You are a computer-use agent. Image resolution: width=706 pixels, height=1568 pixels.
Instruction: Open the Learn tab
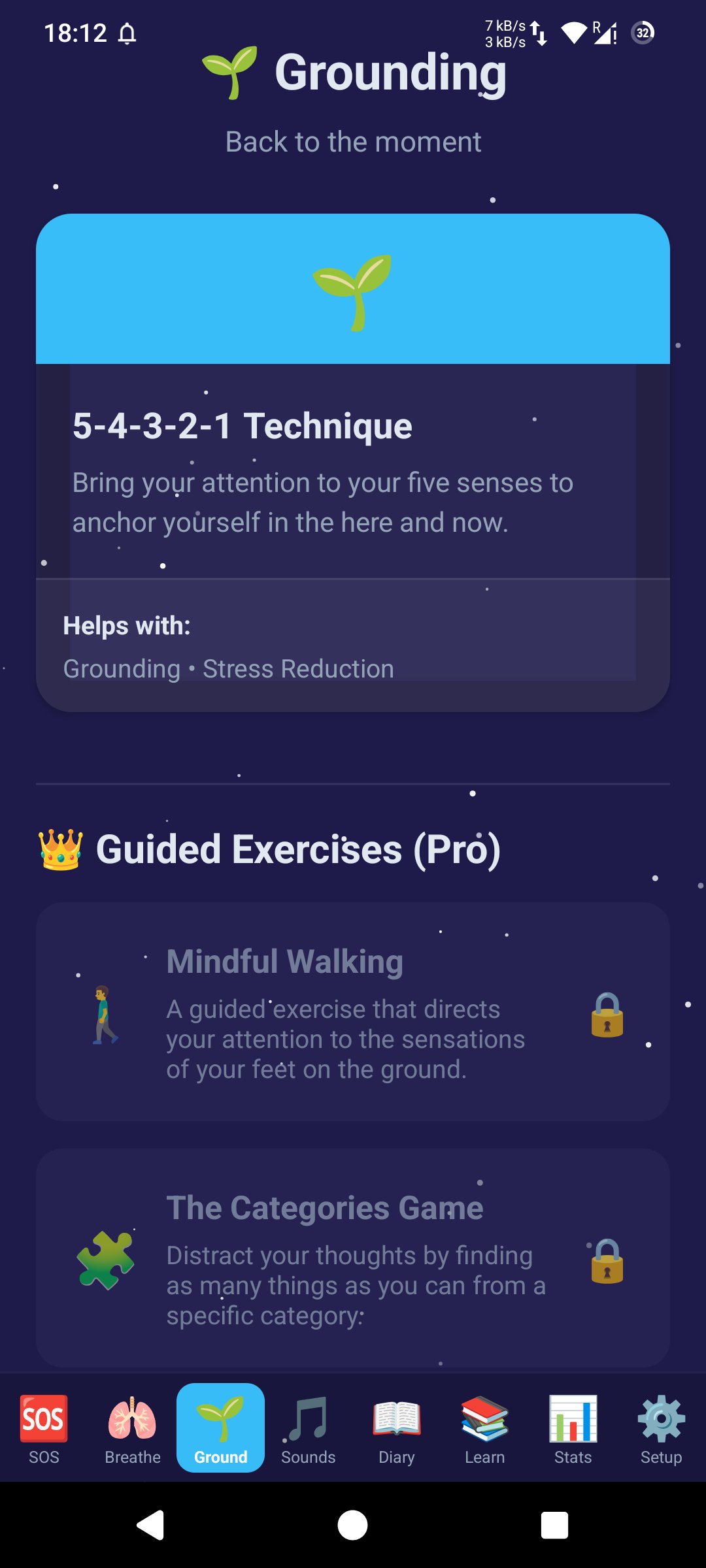(485, 1428)
